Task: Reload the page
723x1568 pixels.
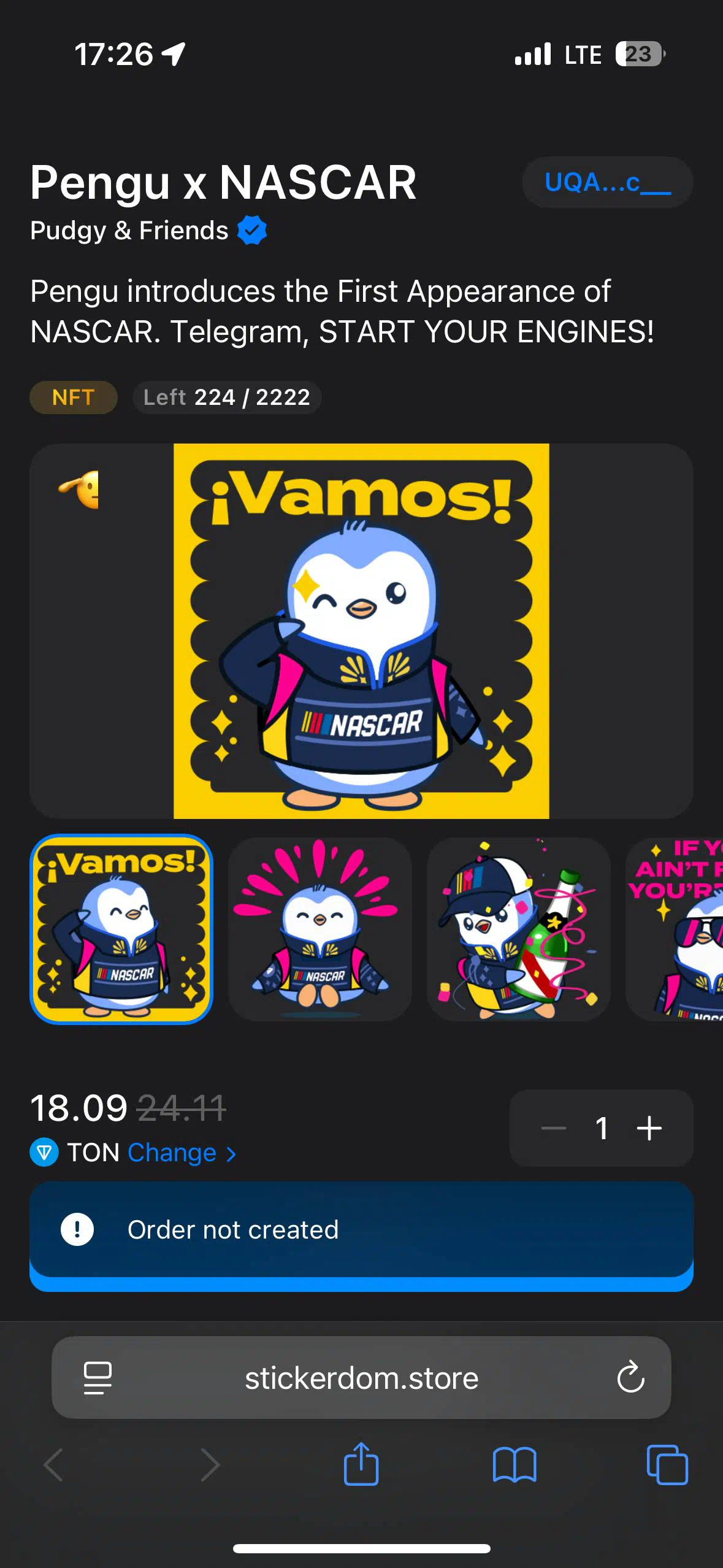Action: (630, 1378)
